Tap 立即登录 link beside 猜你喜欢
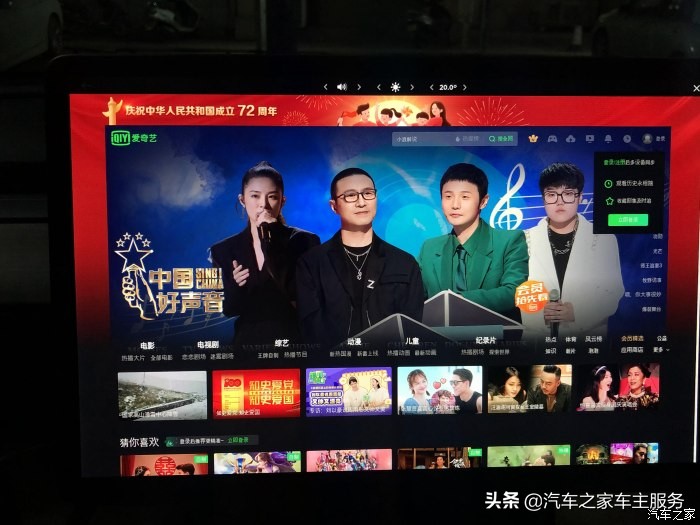Viewport: 700px width, 525px height. tap(241, 440)
